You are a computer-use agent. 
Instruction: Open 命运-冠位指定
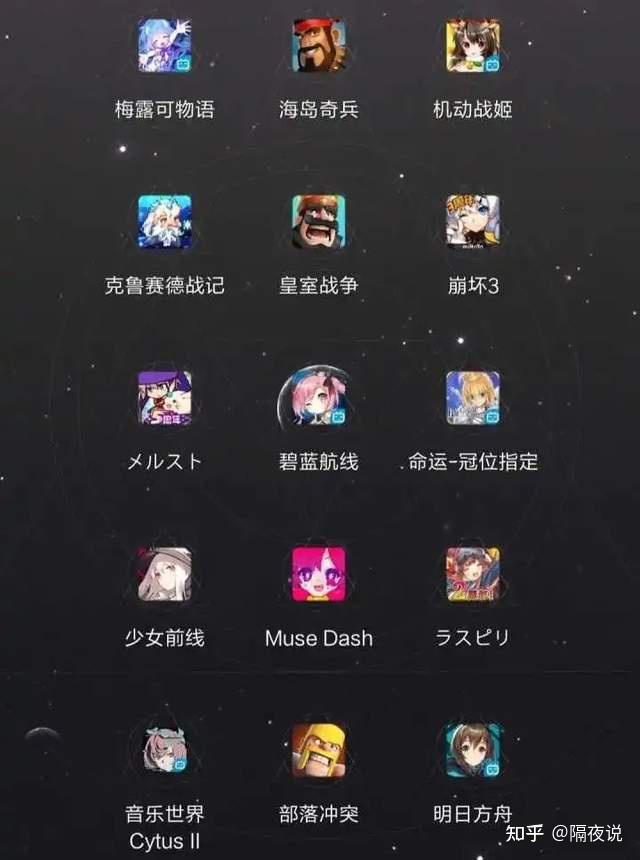pos(473,398)
